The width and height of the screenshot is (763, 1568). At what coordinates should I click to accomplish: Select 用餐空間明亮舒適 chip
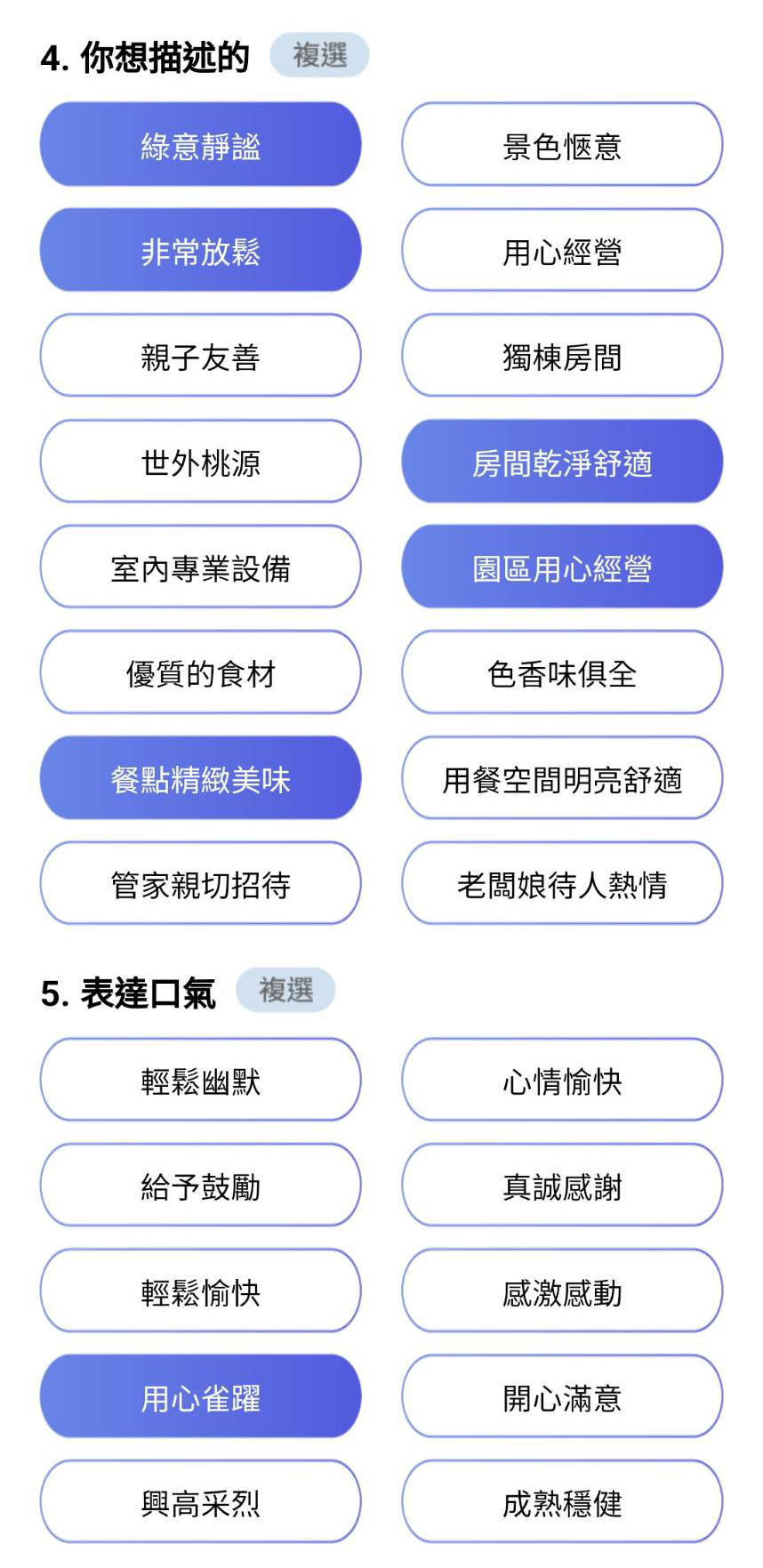pos(562,777)
